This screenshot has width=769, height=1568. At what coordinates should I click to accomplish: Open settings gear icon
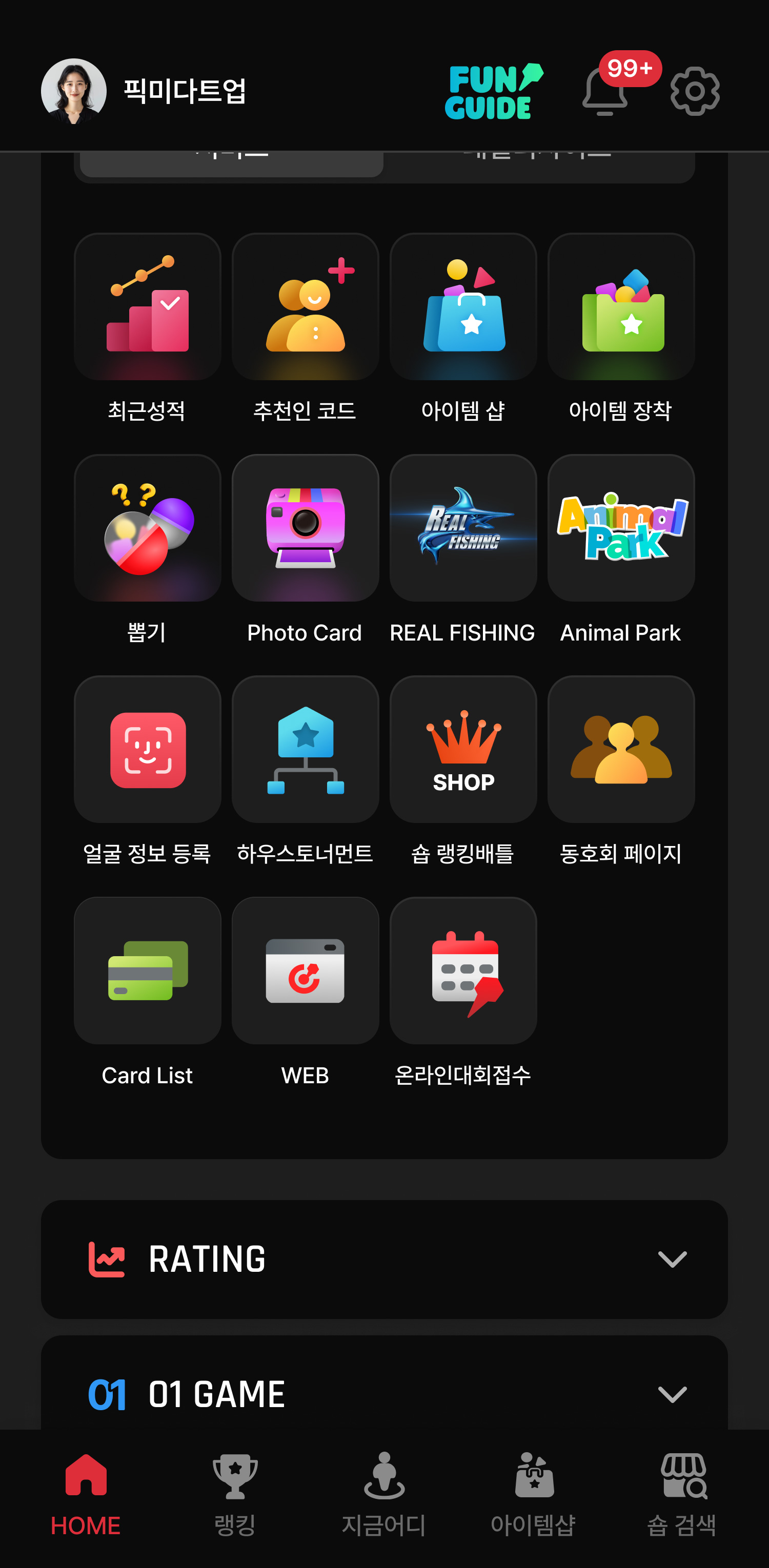(x=695, y=91)
